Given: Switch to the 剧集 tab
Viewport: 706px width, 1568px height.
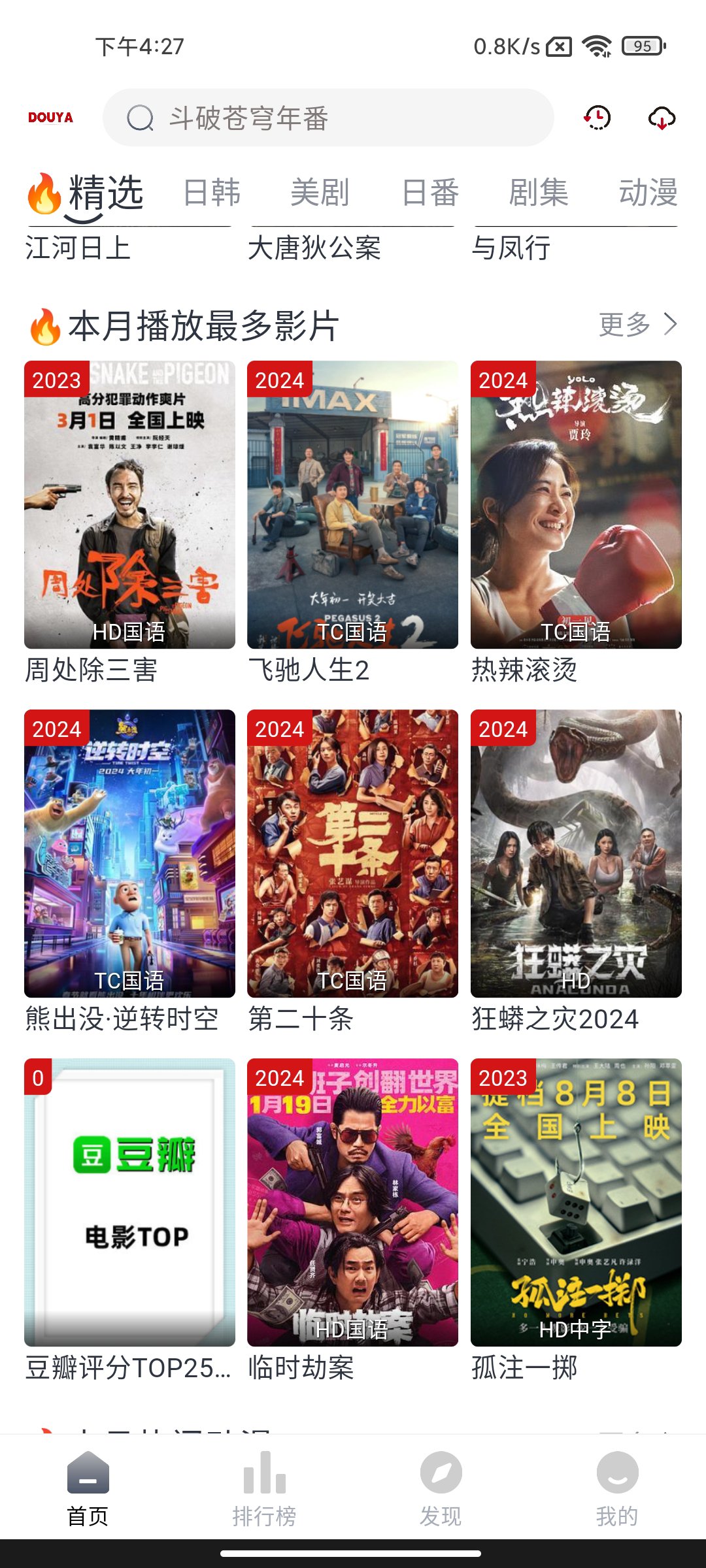Looking at the screenshot, I should pyautogui.click(x=538, y=193).
